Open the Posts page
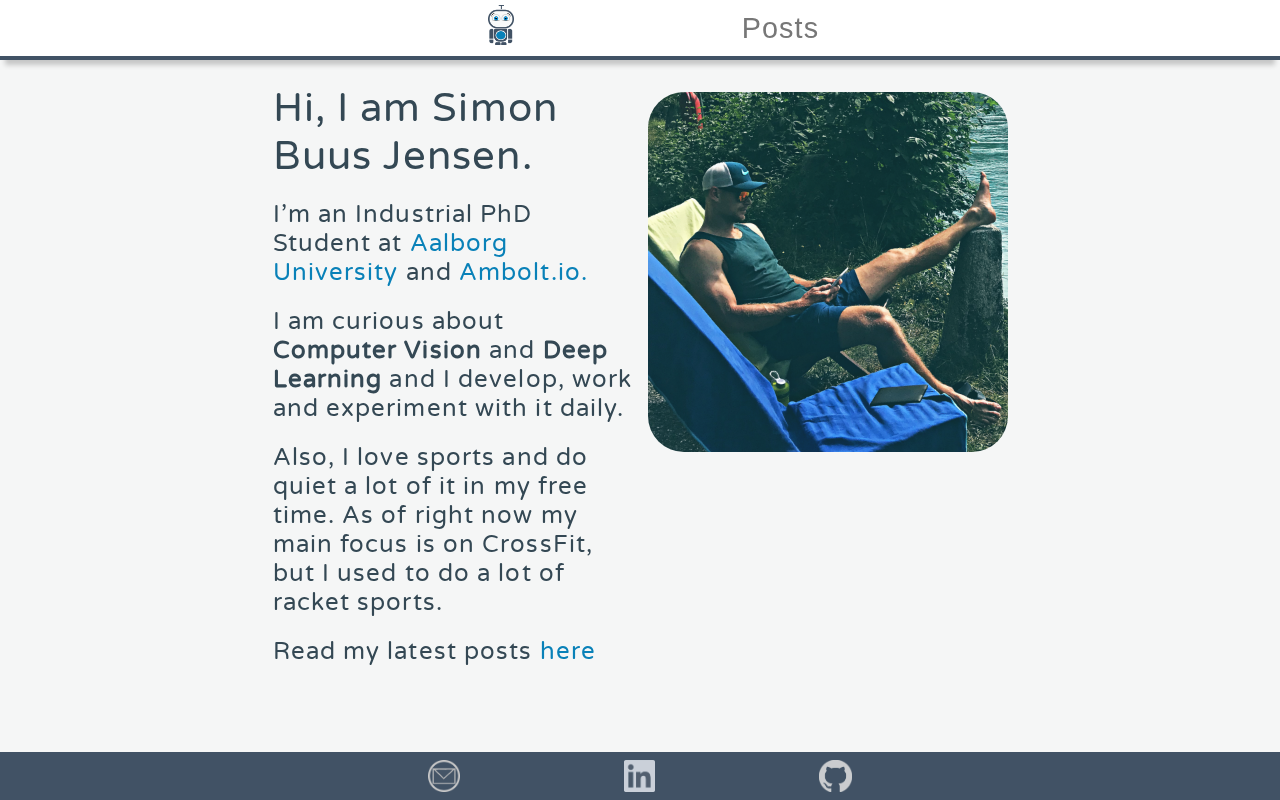This screenshot has height=800, width=1280. coord(780,28)
